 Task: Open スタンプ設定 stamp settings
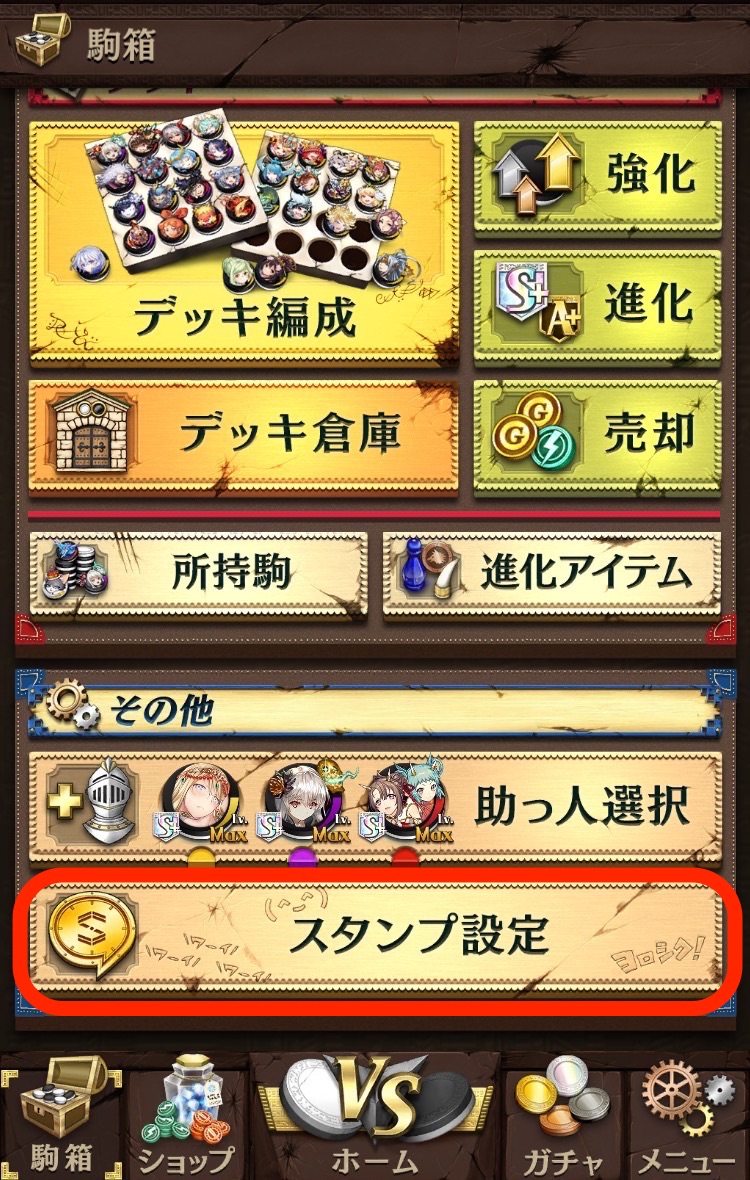(375, 936)
